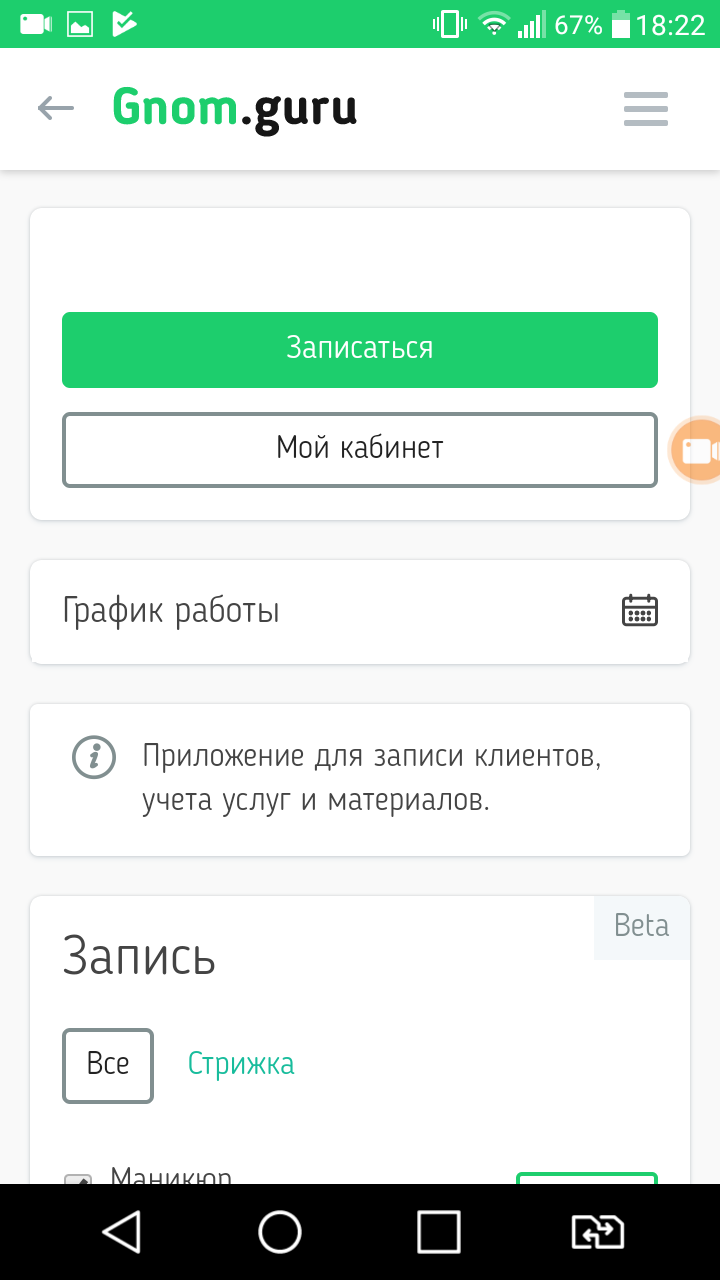Viewport: 720px width, 1280px height.
Task: Open recent apps from the navigation bar
Action: [439, 1232]
